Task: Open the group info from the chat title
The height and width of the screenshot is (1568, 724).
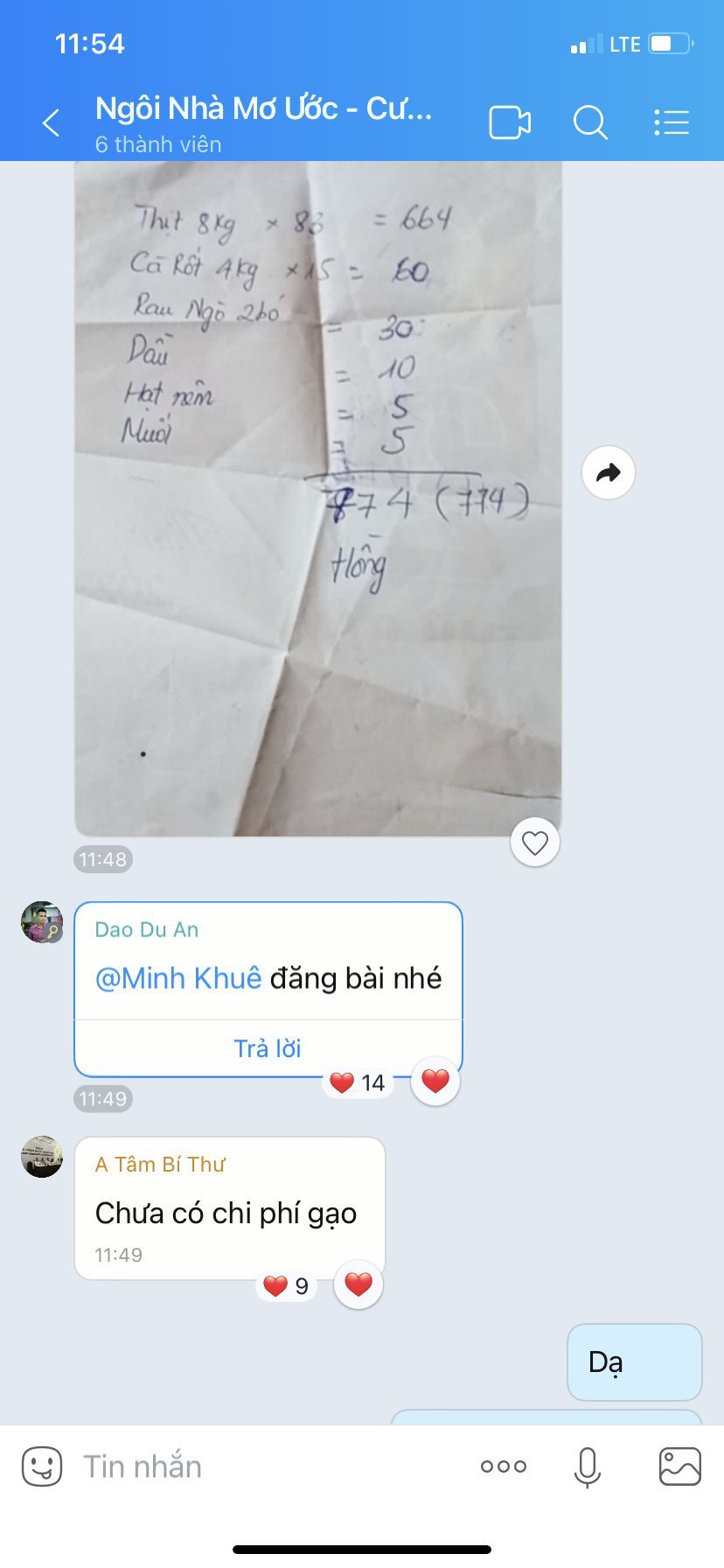Action: pyautogui.click(x=263, y=109)
